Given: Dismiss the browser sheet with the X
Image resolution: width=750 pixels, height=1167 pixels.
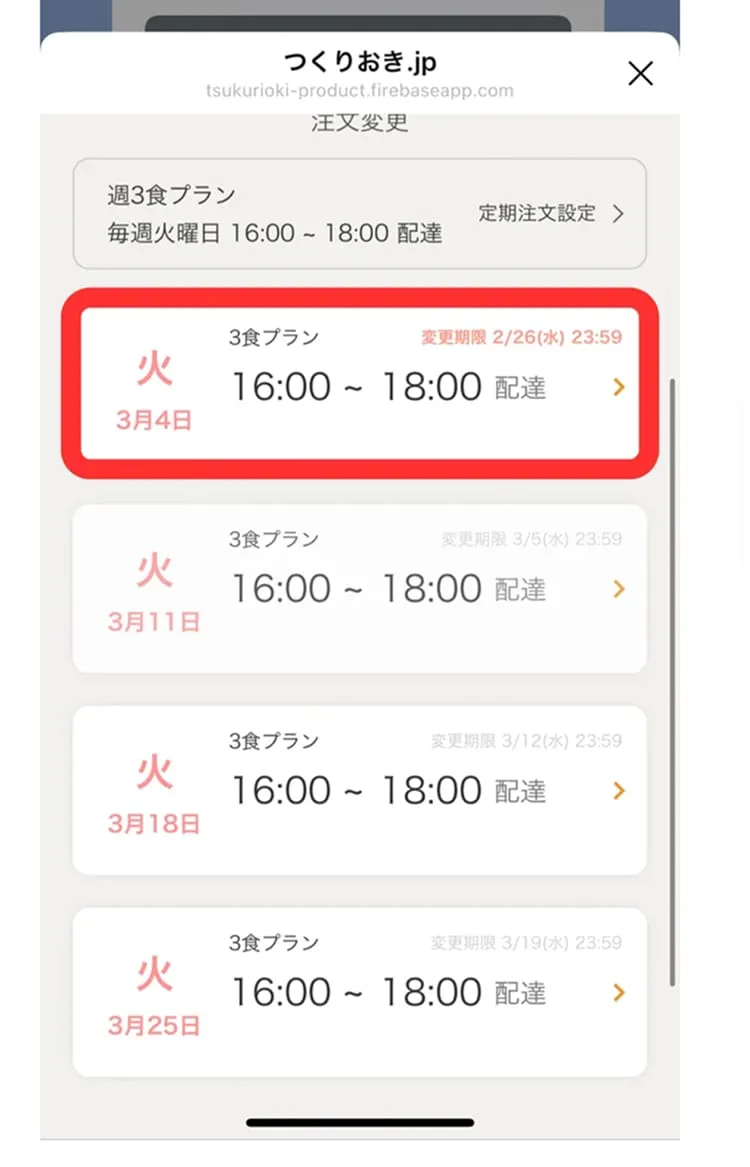Looking at the screenshot, I should tap(639, 73).
